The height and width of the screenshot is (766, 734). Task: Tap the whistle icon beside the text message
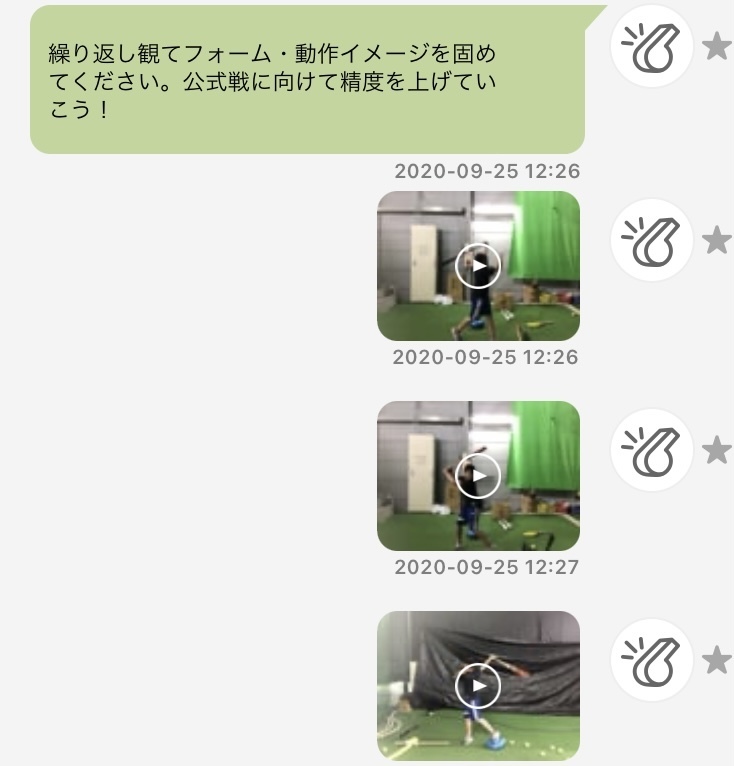pos(651,46)
